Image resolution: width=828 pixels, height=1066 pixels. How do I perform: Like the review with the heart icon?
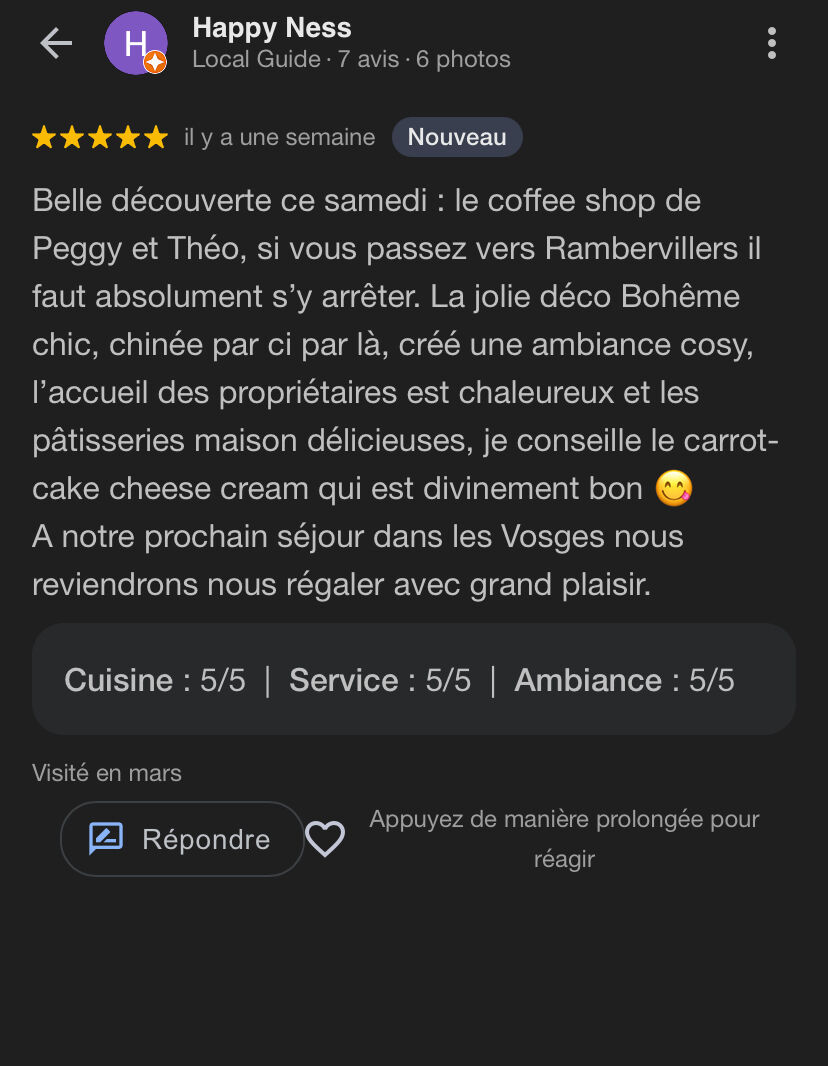[x=325, y=839]
